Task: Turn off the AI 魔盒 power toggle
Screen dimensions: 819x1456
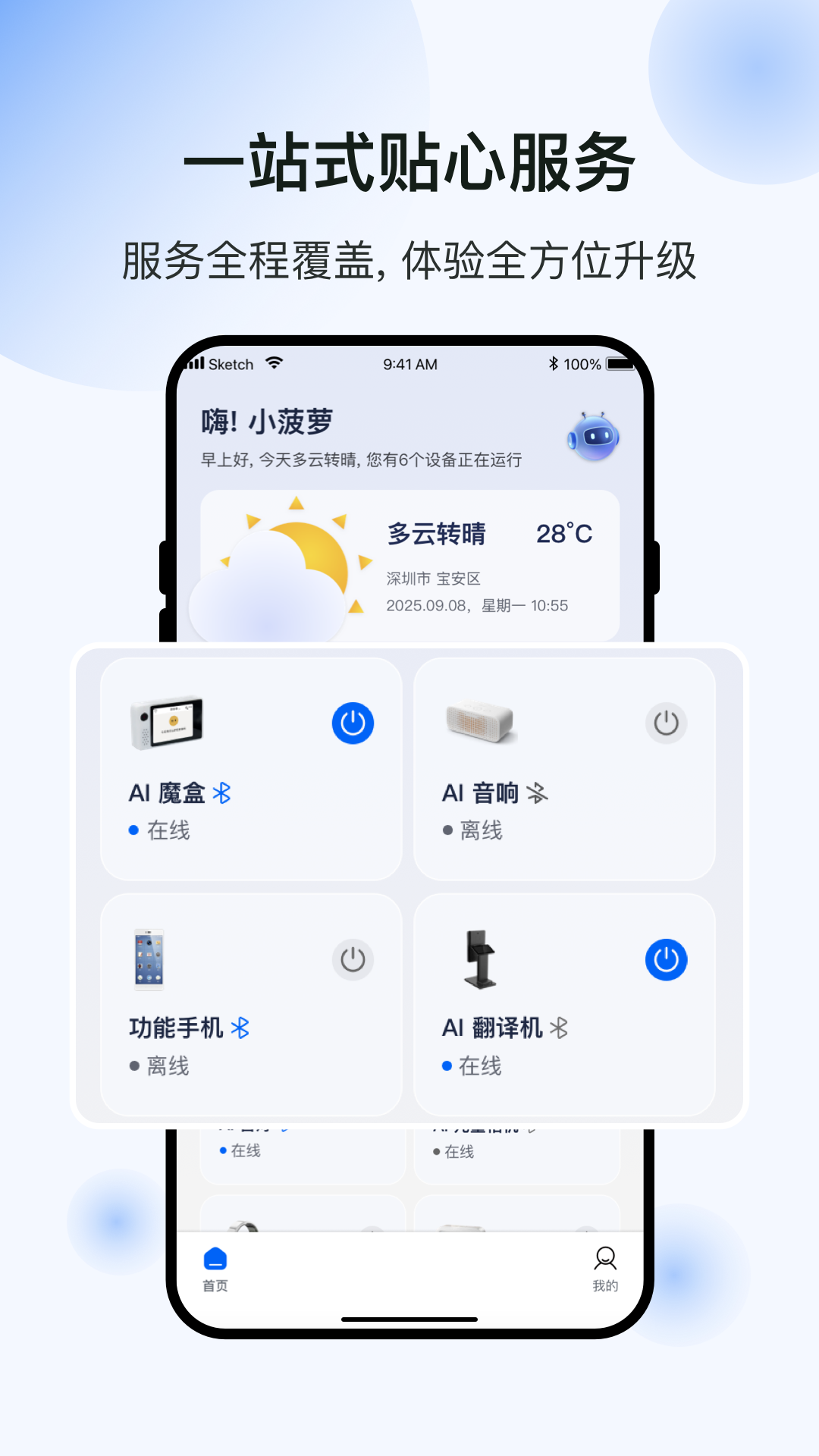Action: 352,723
